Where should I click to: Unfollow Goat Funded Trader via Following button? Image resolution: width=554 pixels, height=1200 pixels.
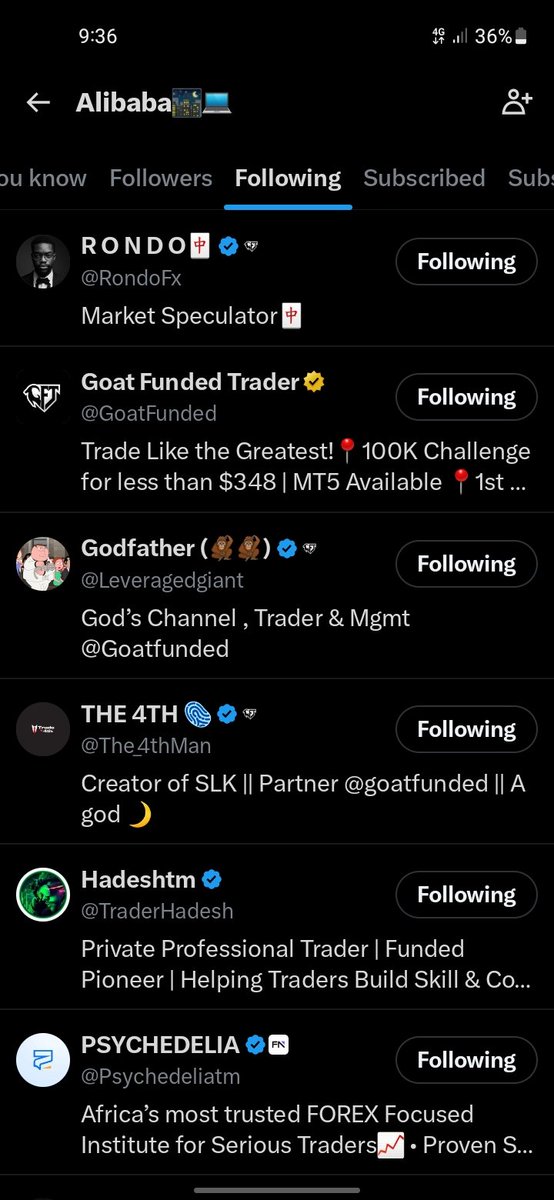[466, 398]
